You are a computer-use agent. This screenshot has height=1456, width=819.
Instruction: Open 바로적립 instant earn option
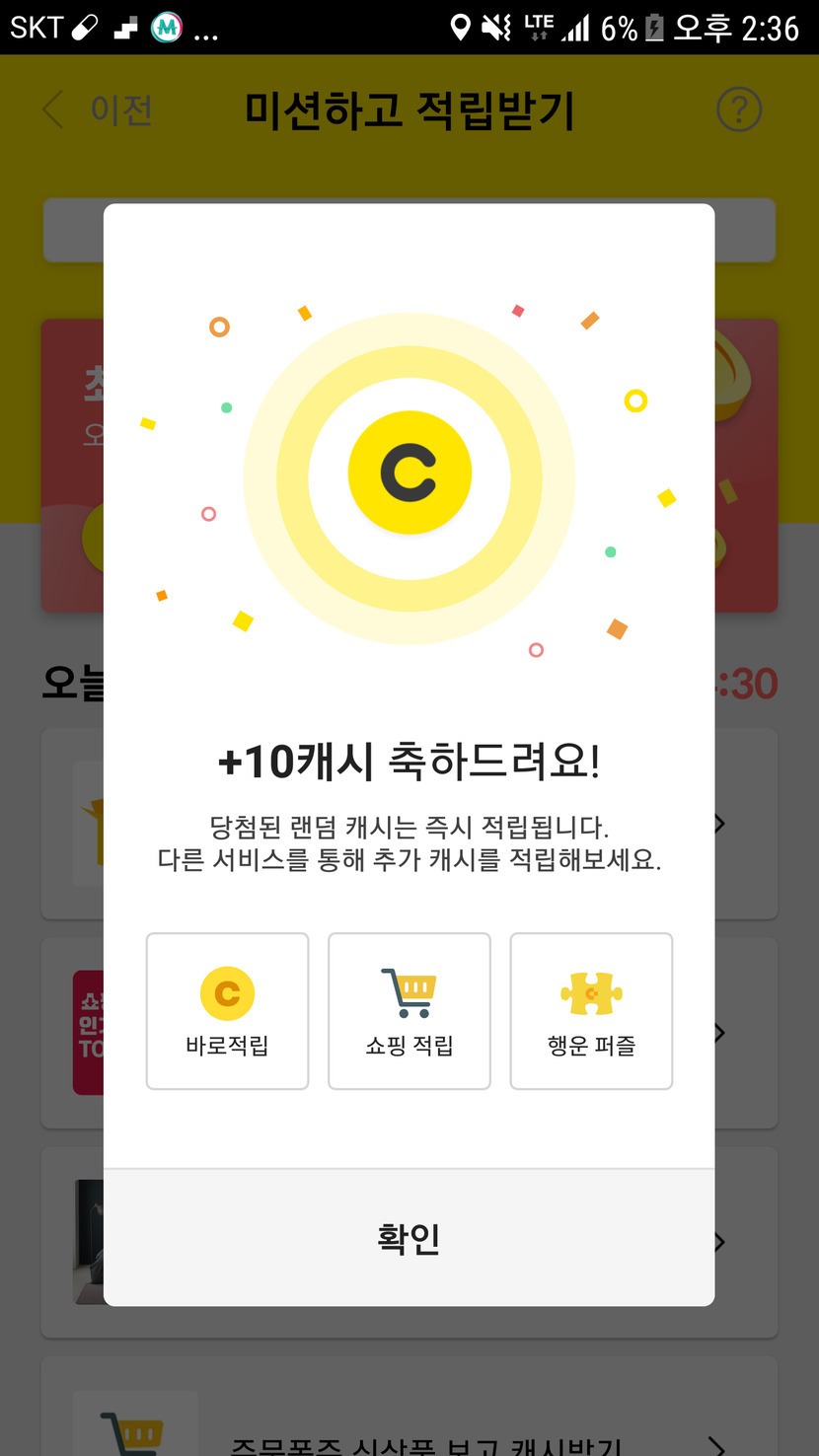click(227, 1011)
